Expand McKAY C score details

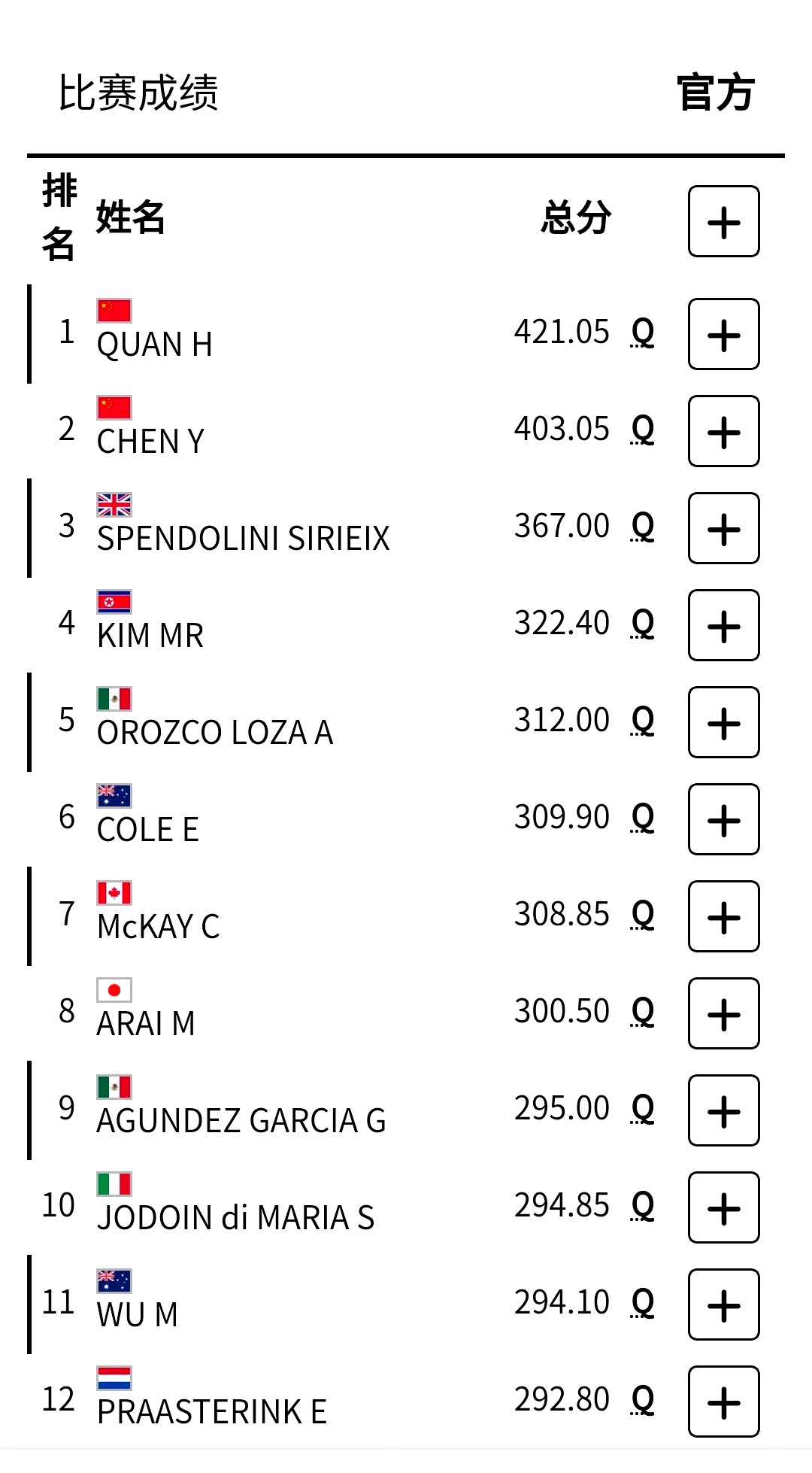click(723, 916)
